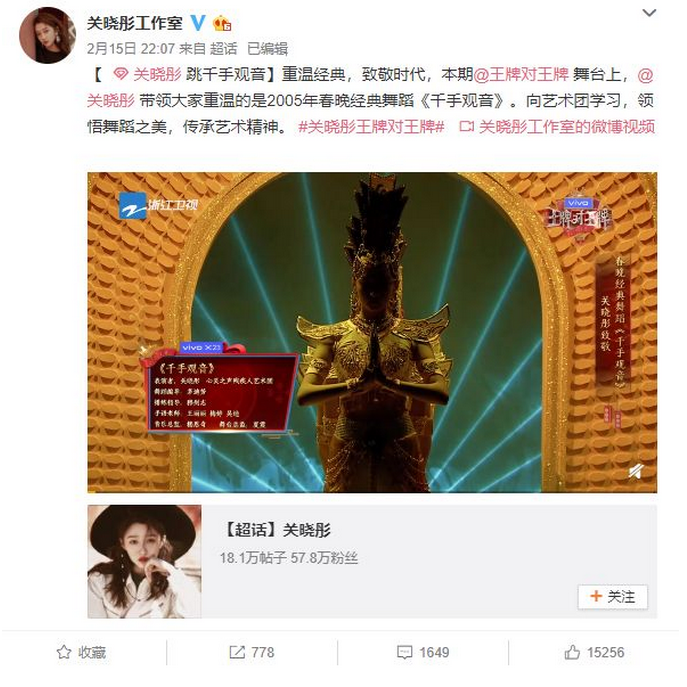This screenshot has width=687, height=687.
Task: Open the #关晓彤王牌对王牌# hashtag
Action: pos(371,127)
